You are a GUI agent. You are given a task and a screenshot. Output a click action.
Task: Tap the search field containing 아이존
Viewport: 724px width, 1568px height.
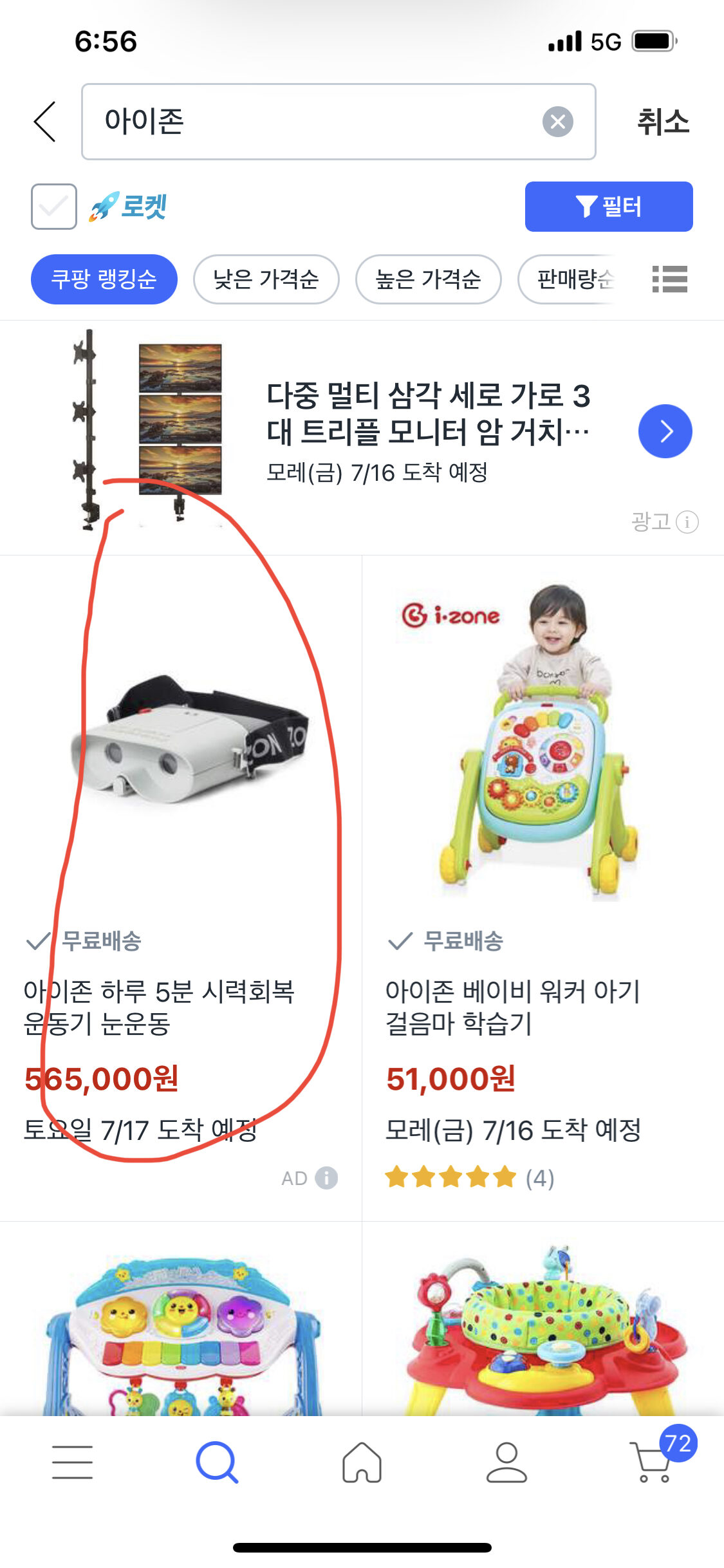click(x=309, y=122)
